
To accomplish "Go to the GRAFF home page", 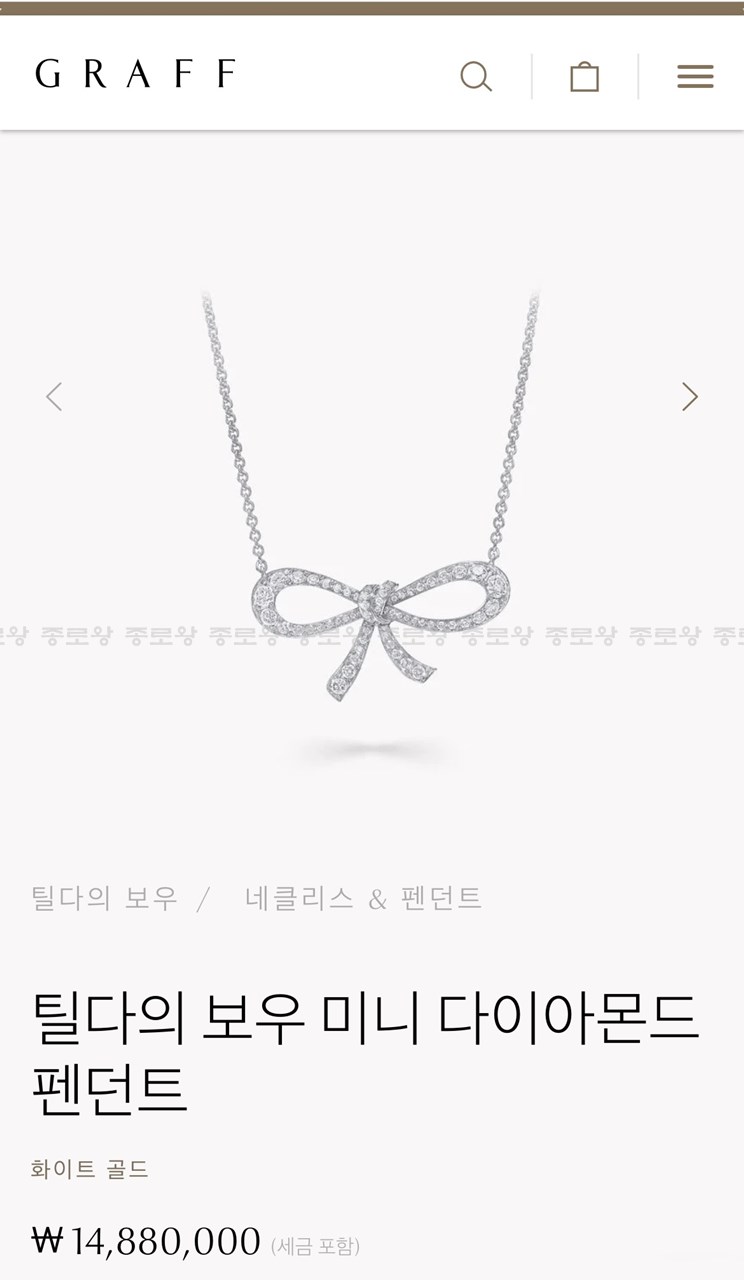I will 136,74.
